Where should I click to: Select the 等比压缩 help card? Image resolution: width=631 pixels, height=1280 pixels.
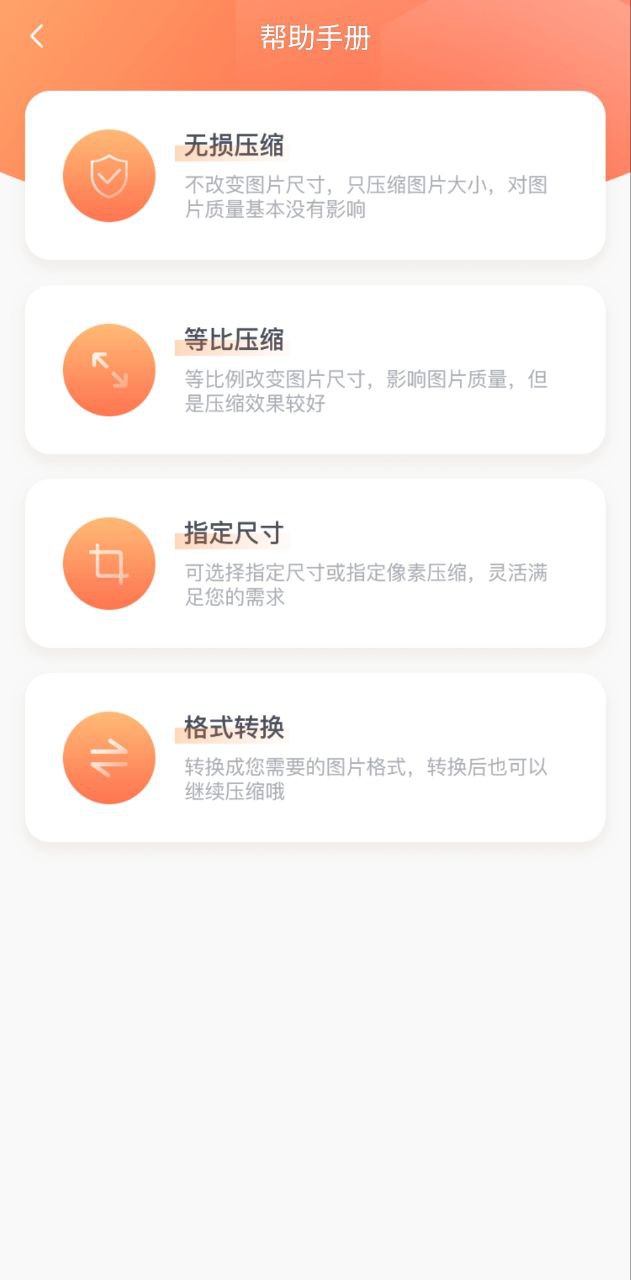[x=315, y=370]
